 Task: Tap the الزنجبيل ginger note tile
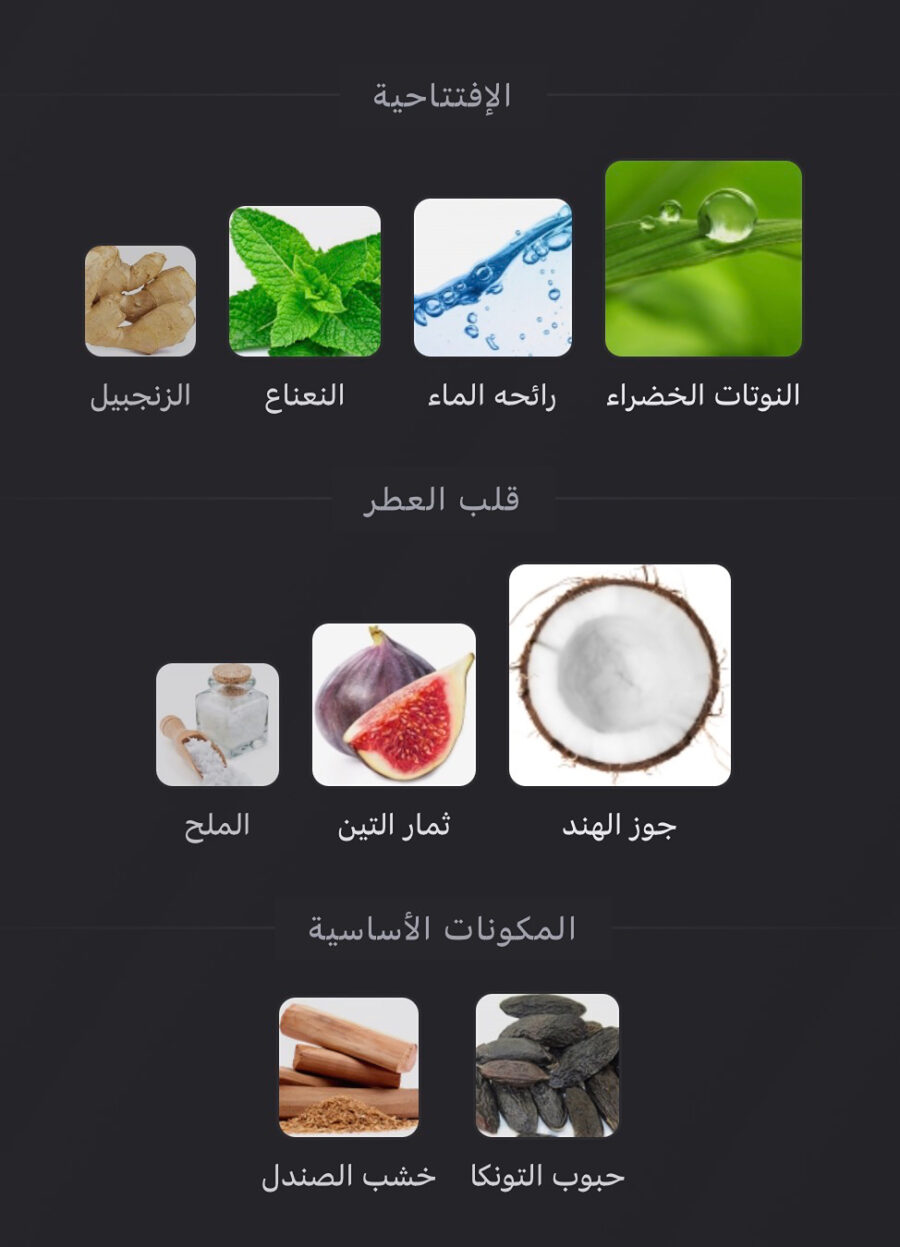[x=140, y=301]
